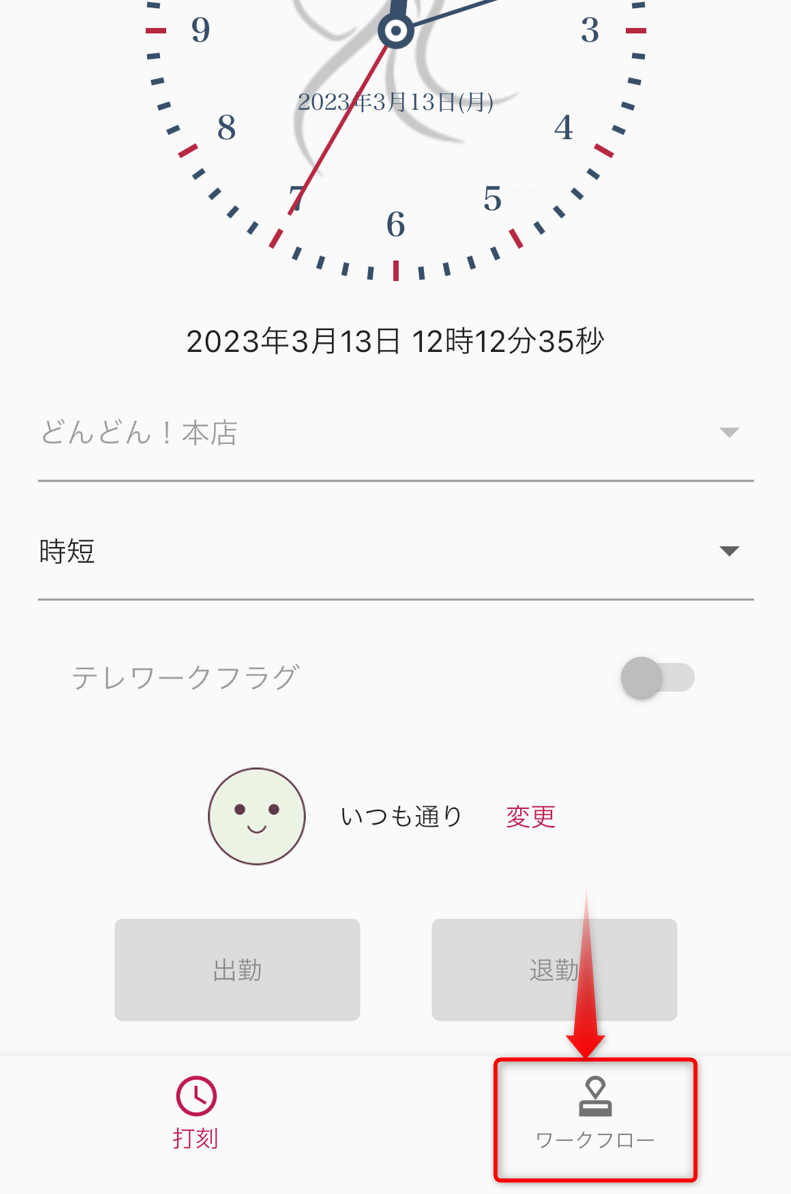Tap the 出勤 clock-in button

coord(237,970)
